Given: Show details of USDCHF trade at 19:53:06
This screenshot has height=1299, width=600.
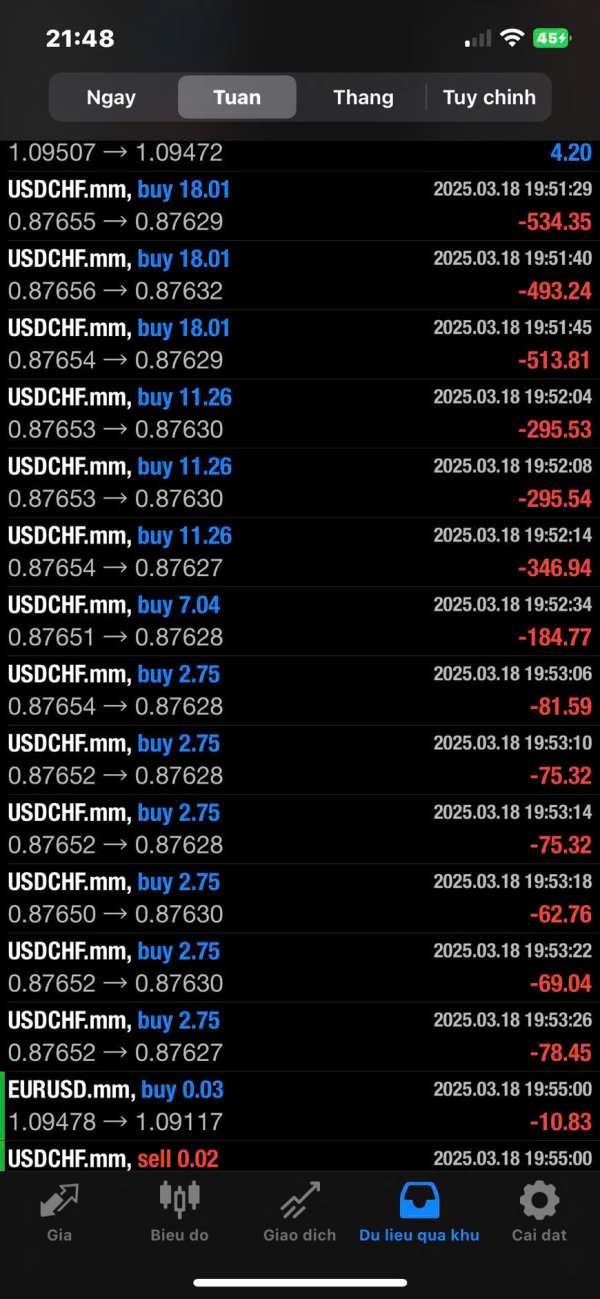Looking at the screenshot, I should click(x=300, y=690).
